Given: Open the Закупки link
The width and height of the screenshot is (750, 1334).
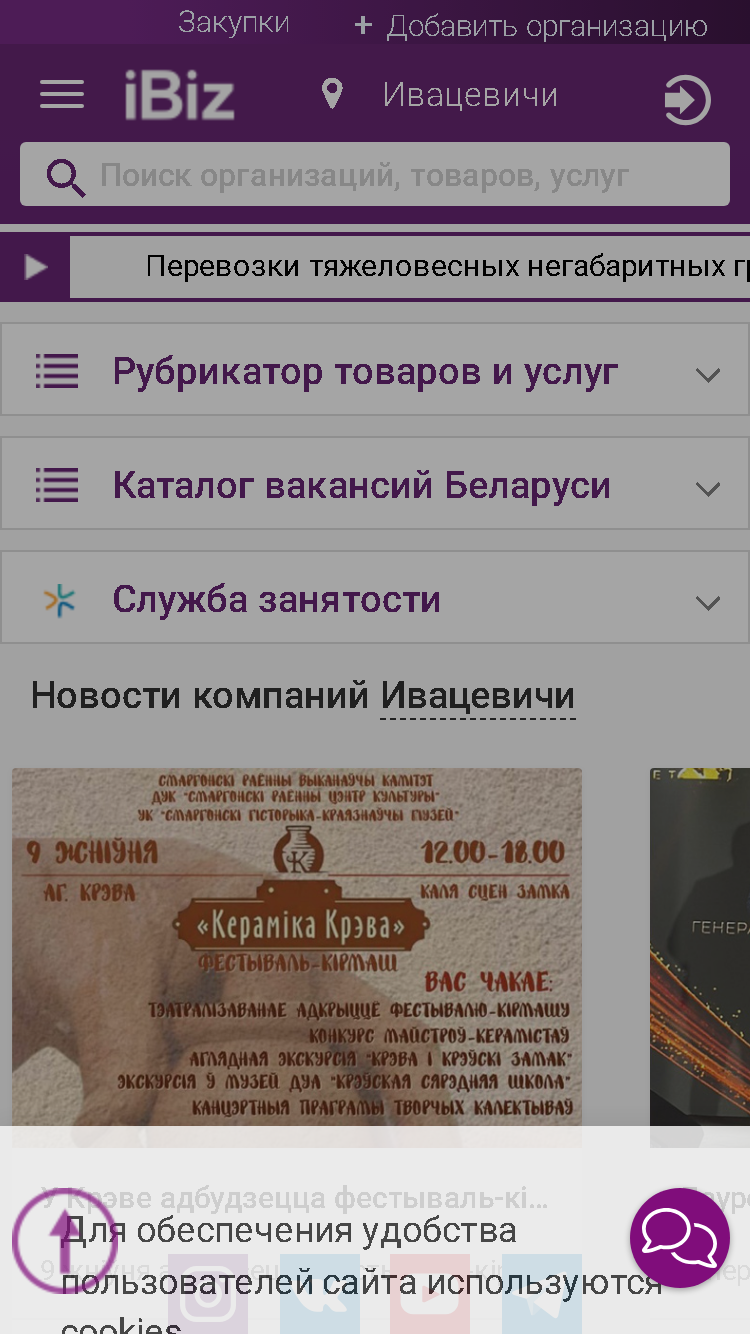Looking at the screenshot, I should 234,23.
